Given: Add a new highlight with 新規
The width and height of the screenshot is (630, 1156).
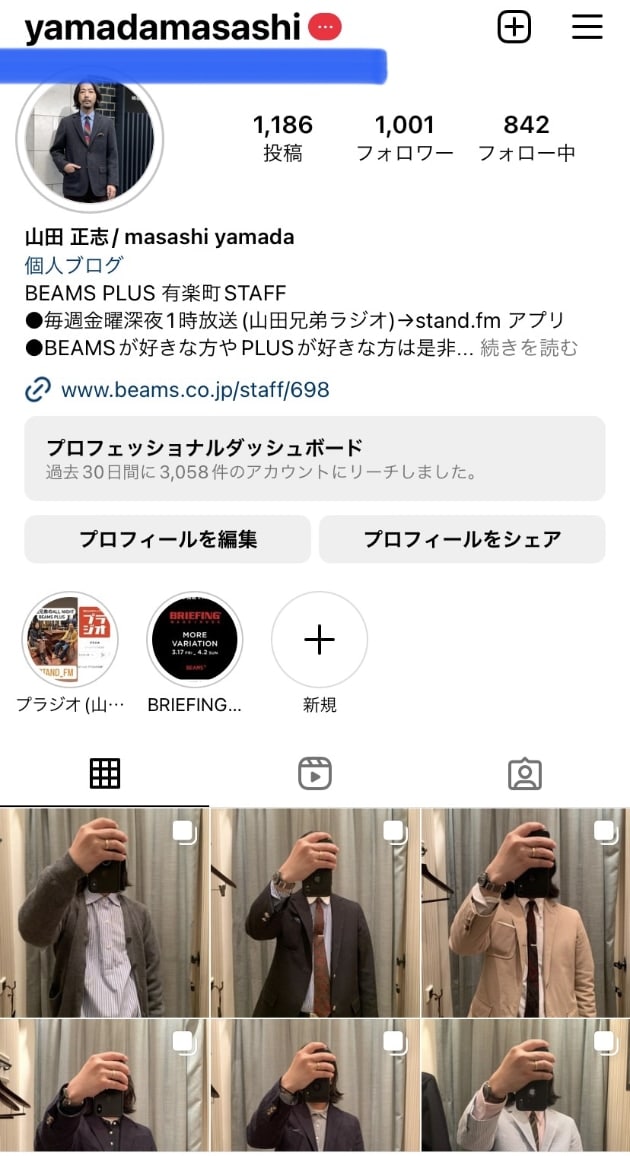Looking at the screenshot, I should click(x=319, y=640).
